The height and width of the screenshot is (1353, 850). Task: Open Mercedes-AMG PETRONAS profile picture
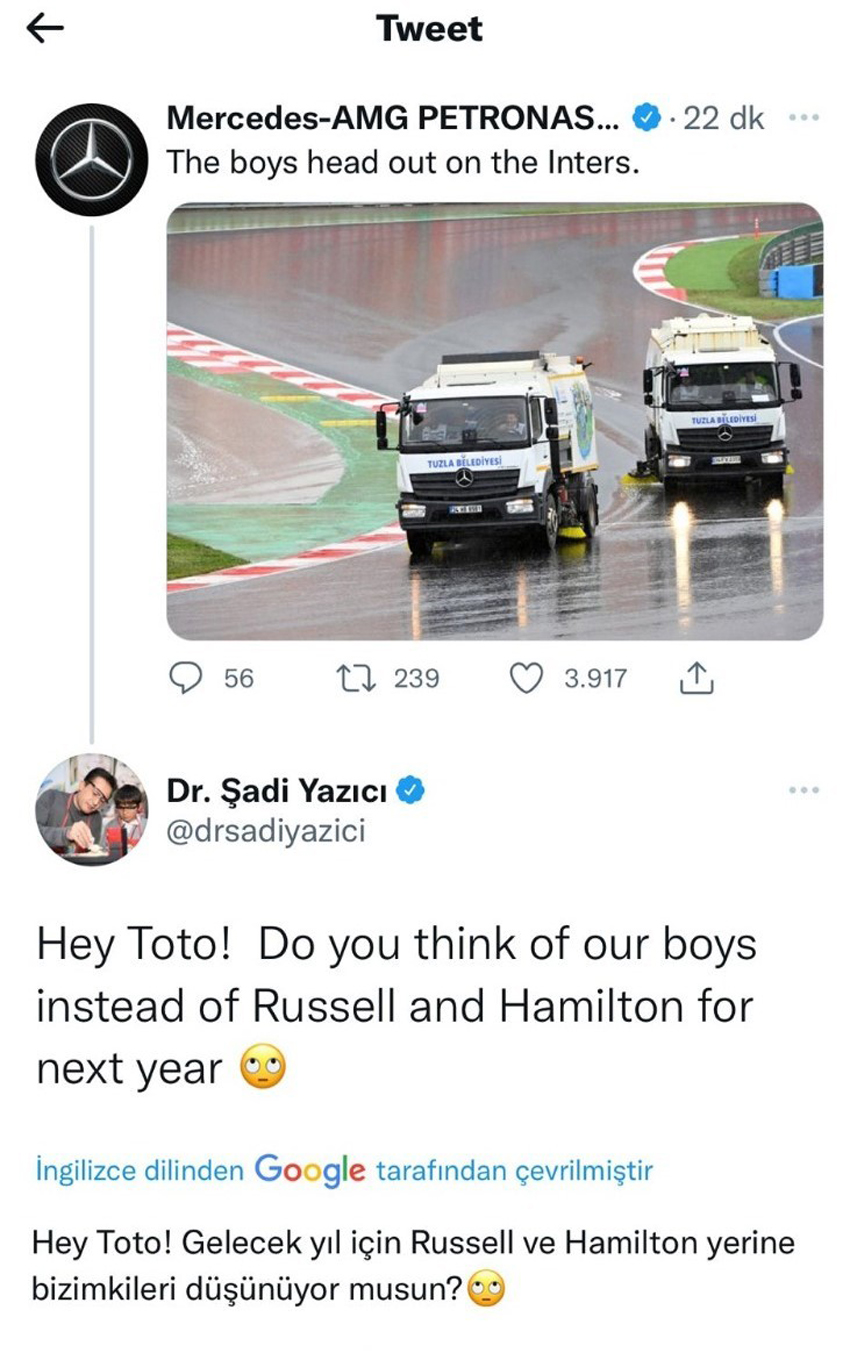click(x=91, y=160)
